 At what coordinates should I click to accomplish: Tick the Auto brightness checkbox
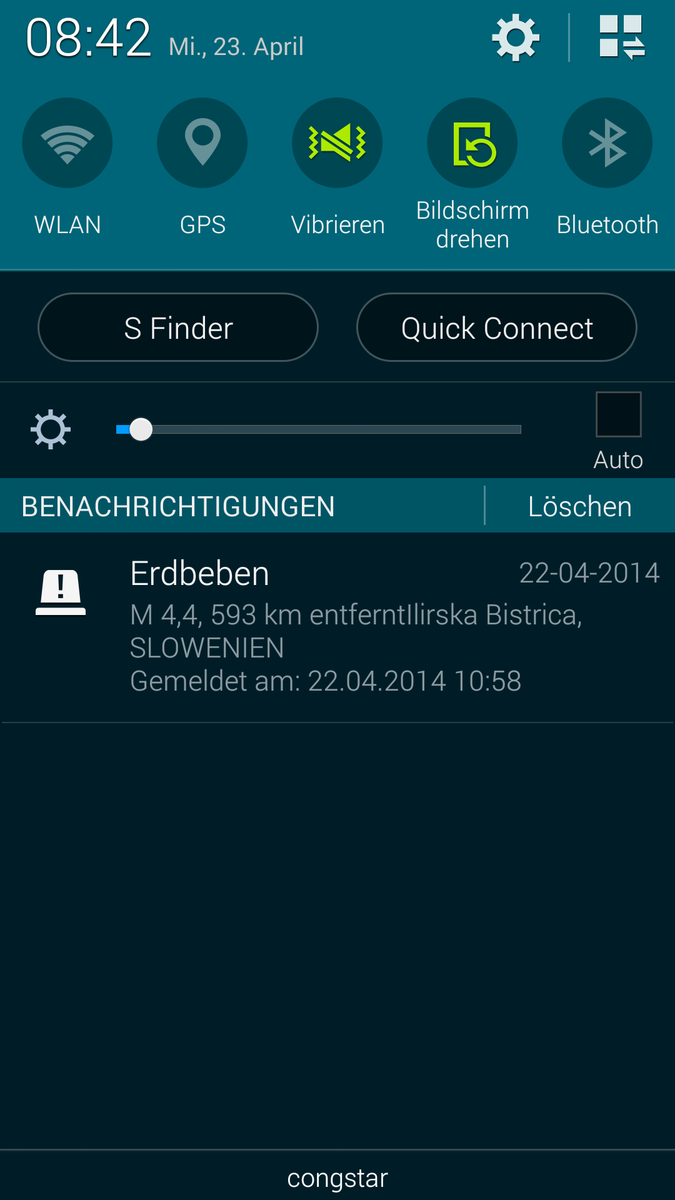tap(618, 415)
